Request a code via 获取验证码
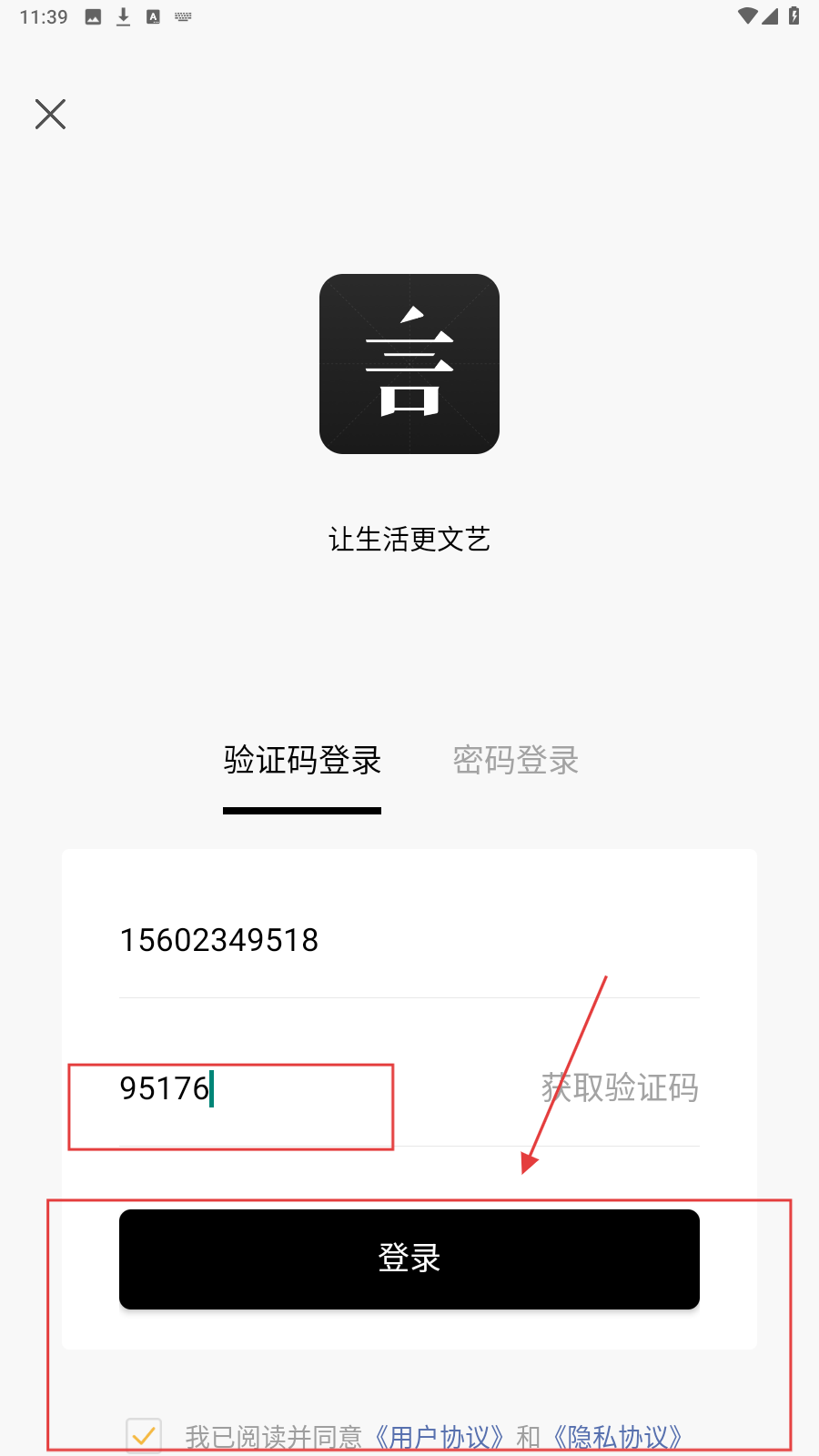Image resolution: width=819 pixels, height=1456 pixels. [x=620, y=1088]
